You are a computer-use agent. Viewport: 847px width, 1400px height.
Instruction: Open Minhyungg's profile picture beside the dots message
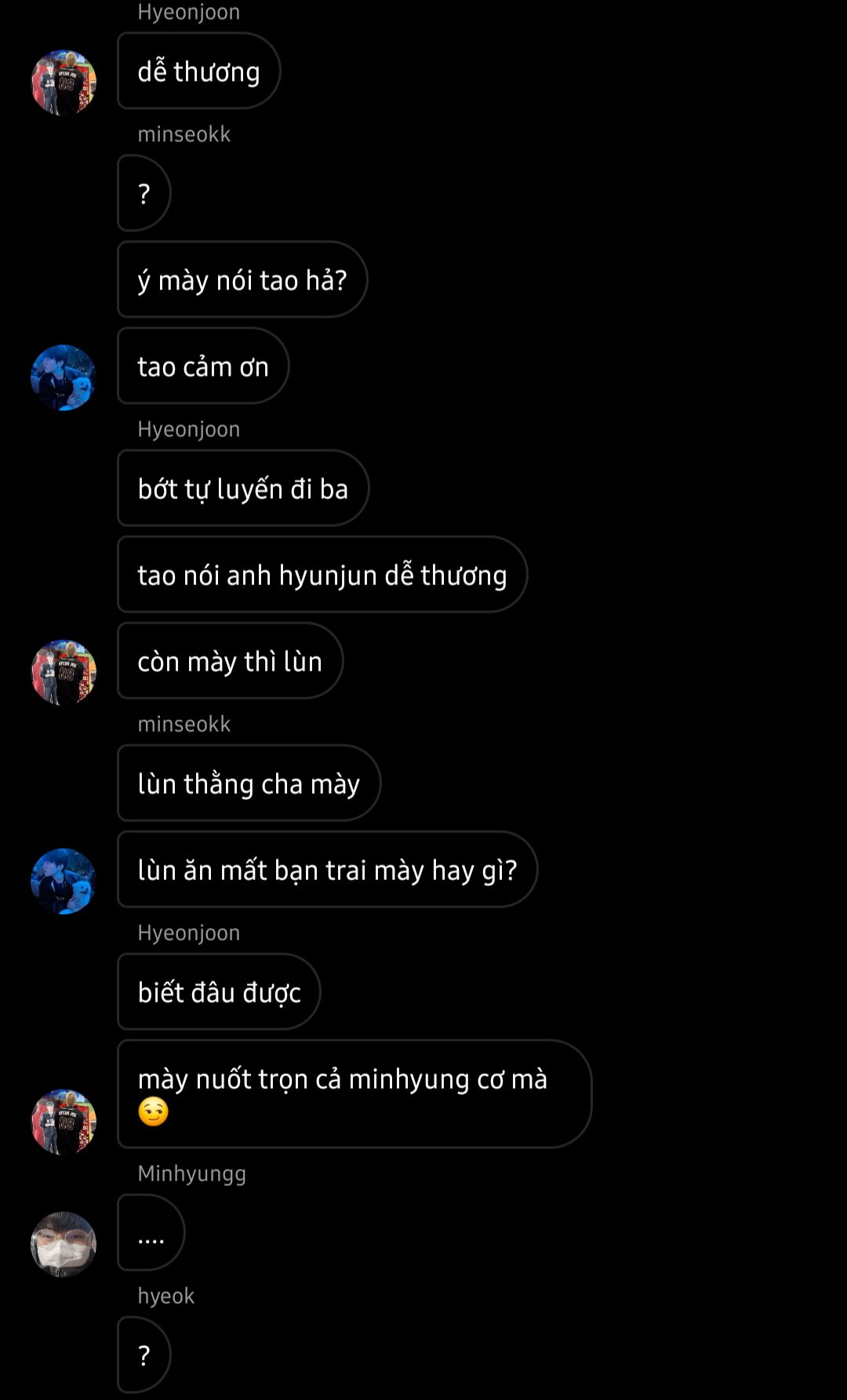pos(64,1244)
